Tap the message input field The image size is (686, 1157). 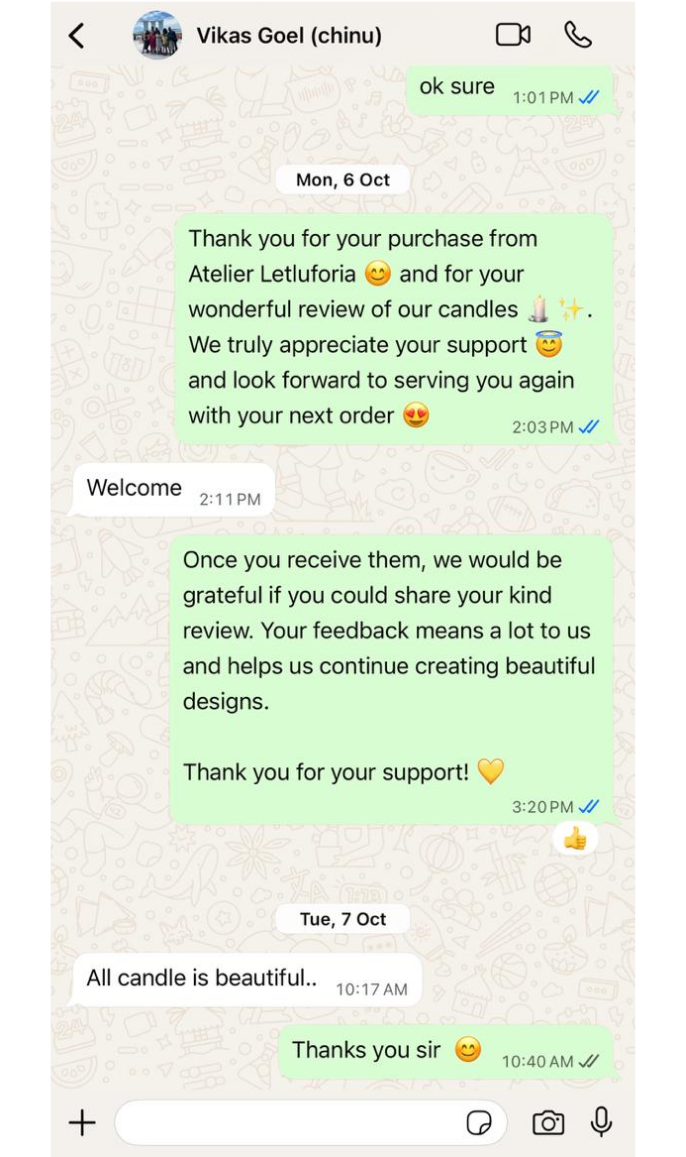tap(290, 1123)
